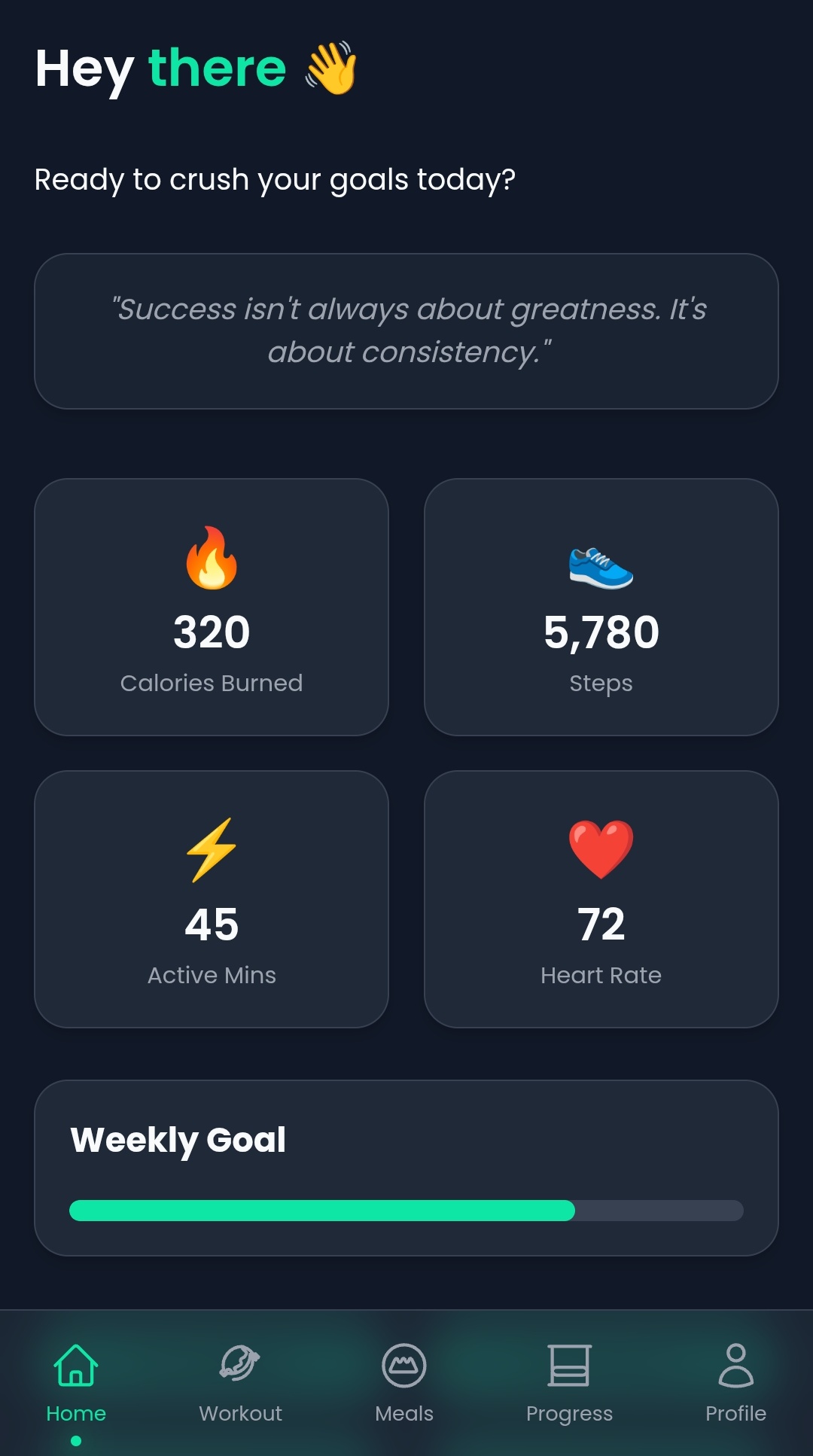Tap the Home tab
The width and height of the screenshot is (813, 1456).
tap(76, 1384)
